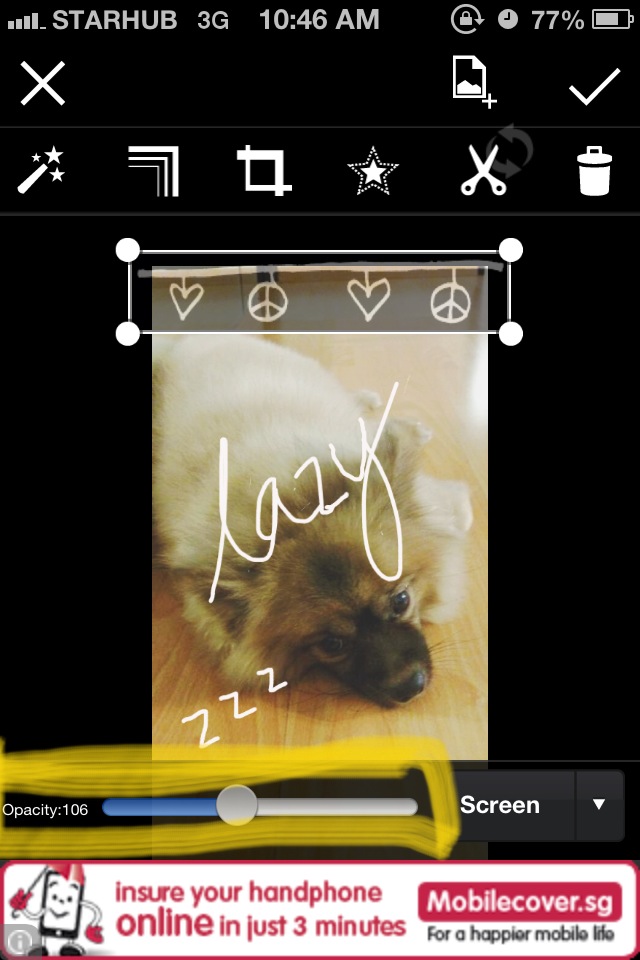Viewport: 640px width, 960px height.
Task: Cancel editing with the X icon
Action: [43, 84]
